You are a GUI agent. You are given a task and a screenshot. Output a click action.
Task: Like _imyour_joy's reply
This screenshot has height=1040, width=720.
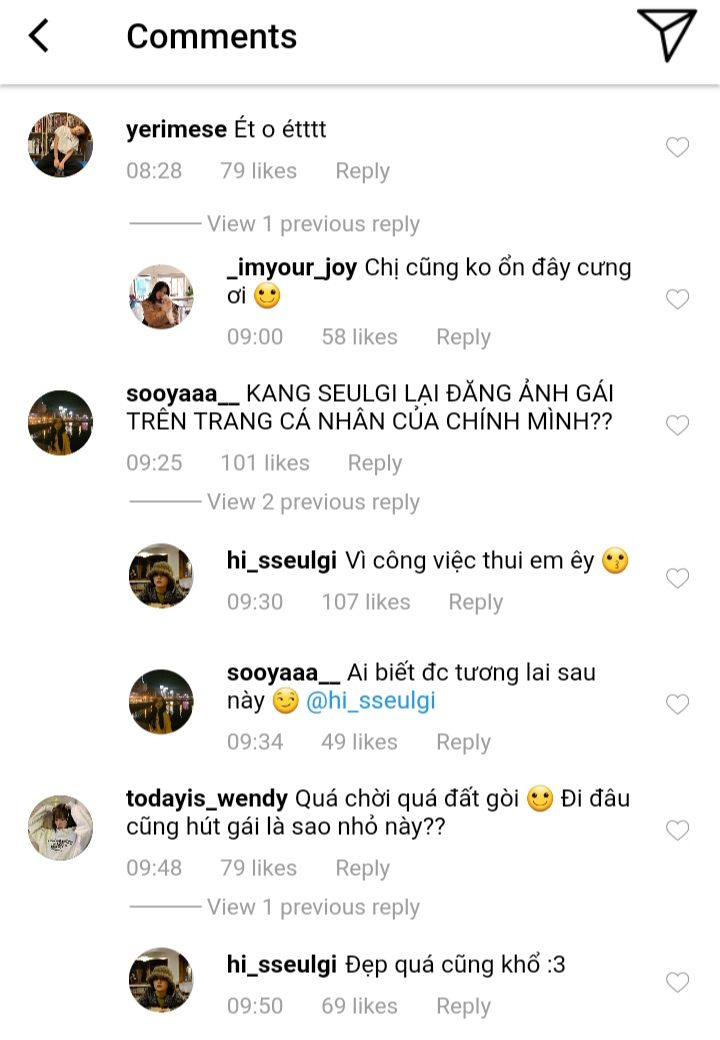[x=677, y=299]
